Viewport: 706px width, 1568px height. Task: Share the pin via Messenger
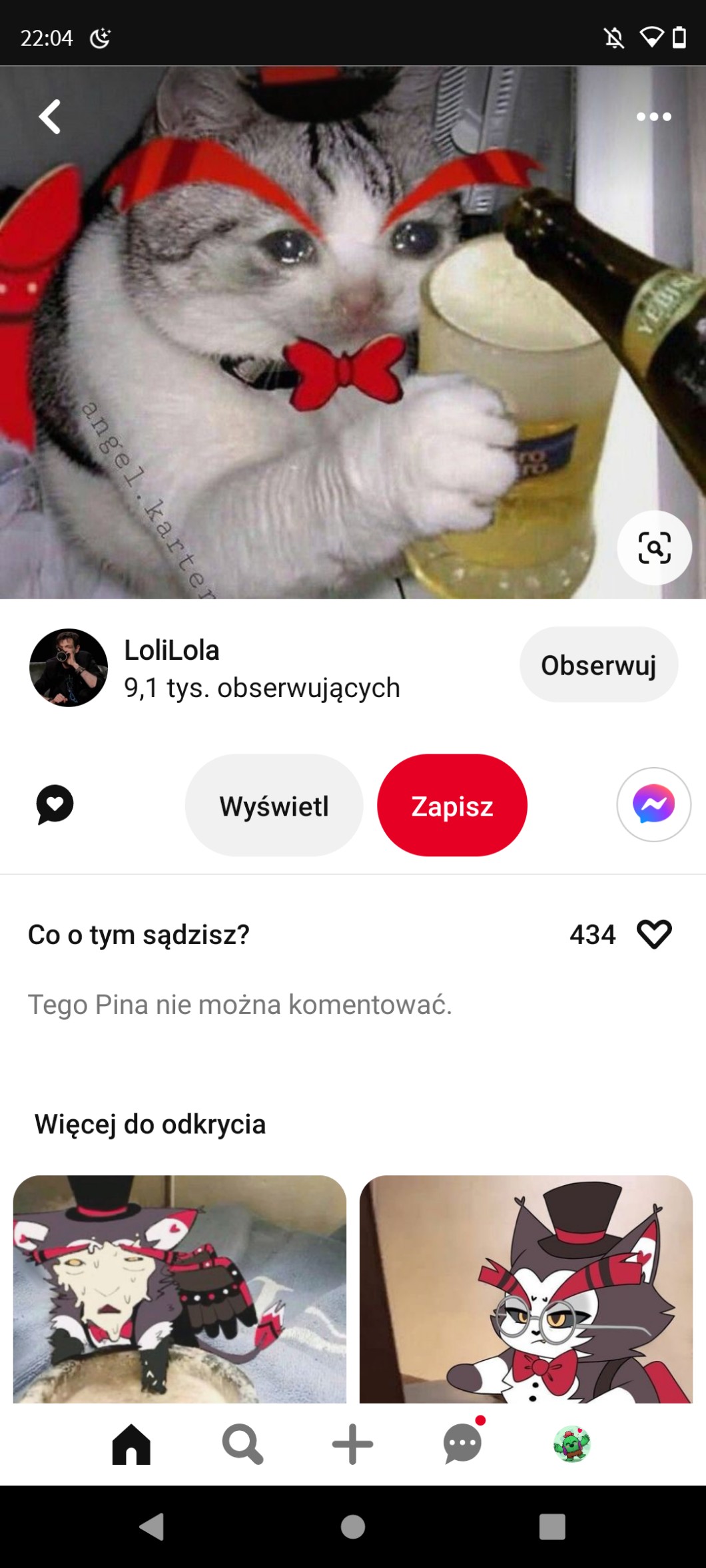[653, 804]
